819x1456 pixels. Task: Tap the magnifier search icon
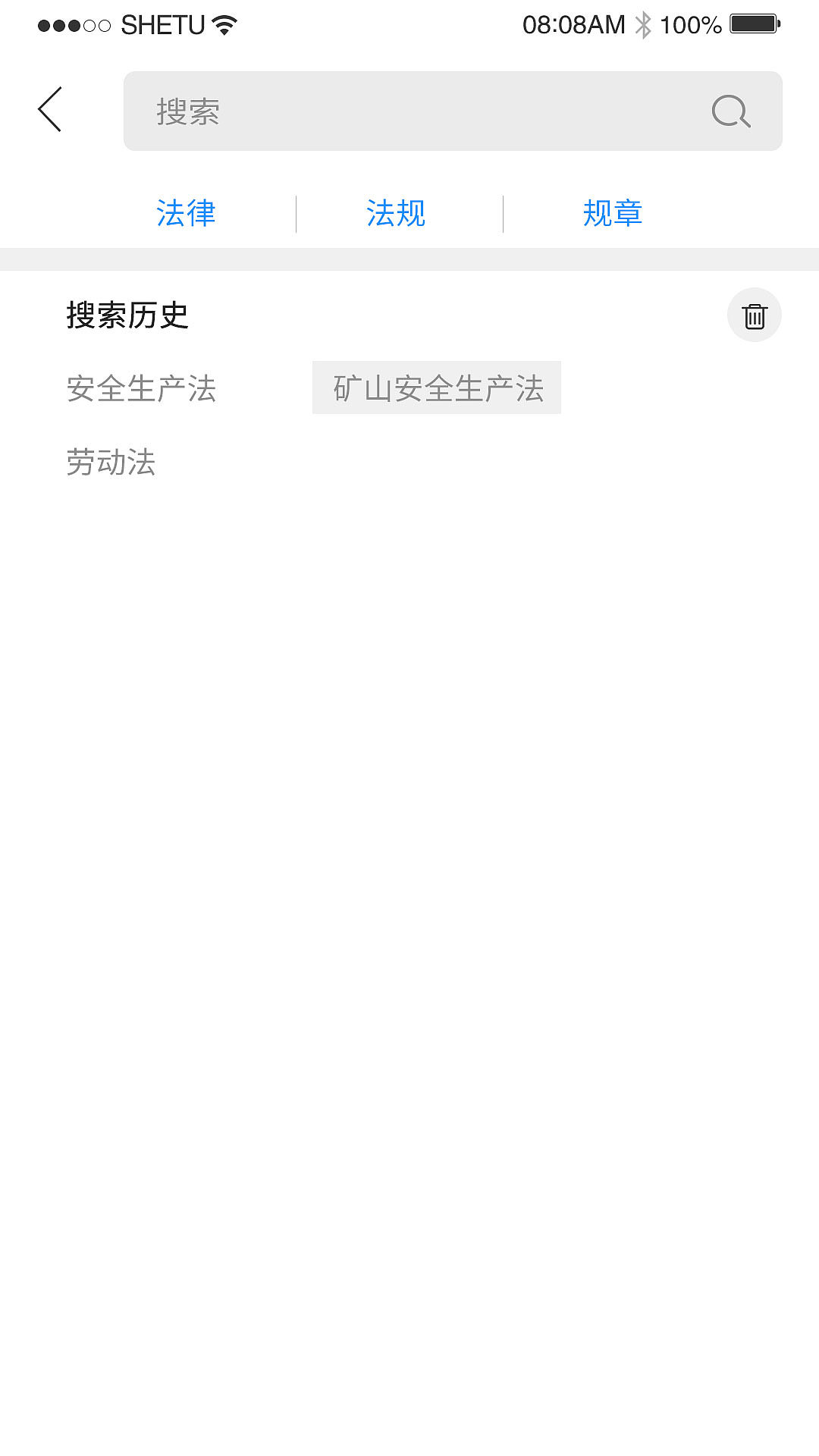(x=730, y=111)
